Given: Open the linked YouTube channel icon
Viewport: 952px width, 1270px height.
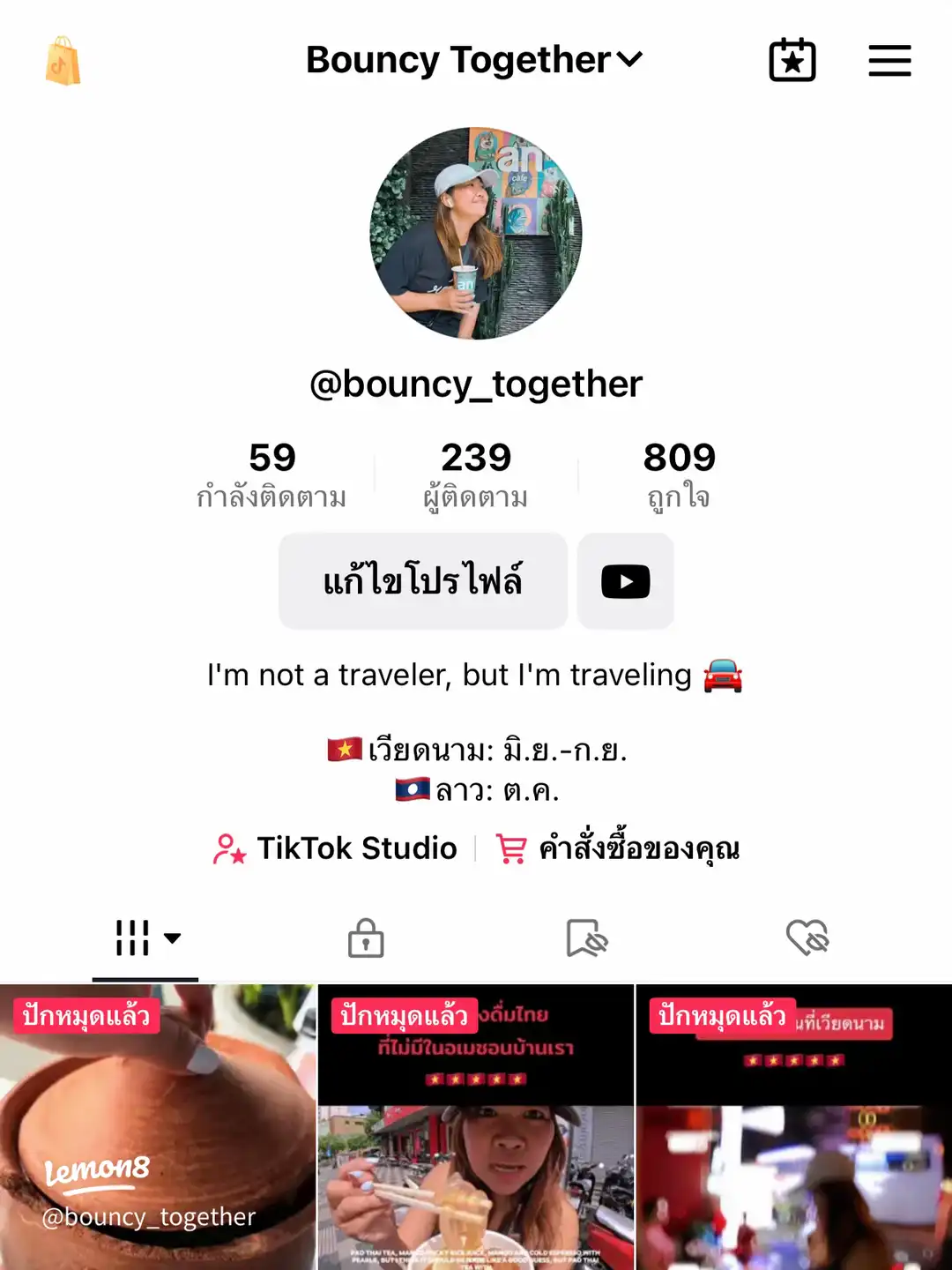Looking at the screenshot, I should tap(625, 580).
